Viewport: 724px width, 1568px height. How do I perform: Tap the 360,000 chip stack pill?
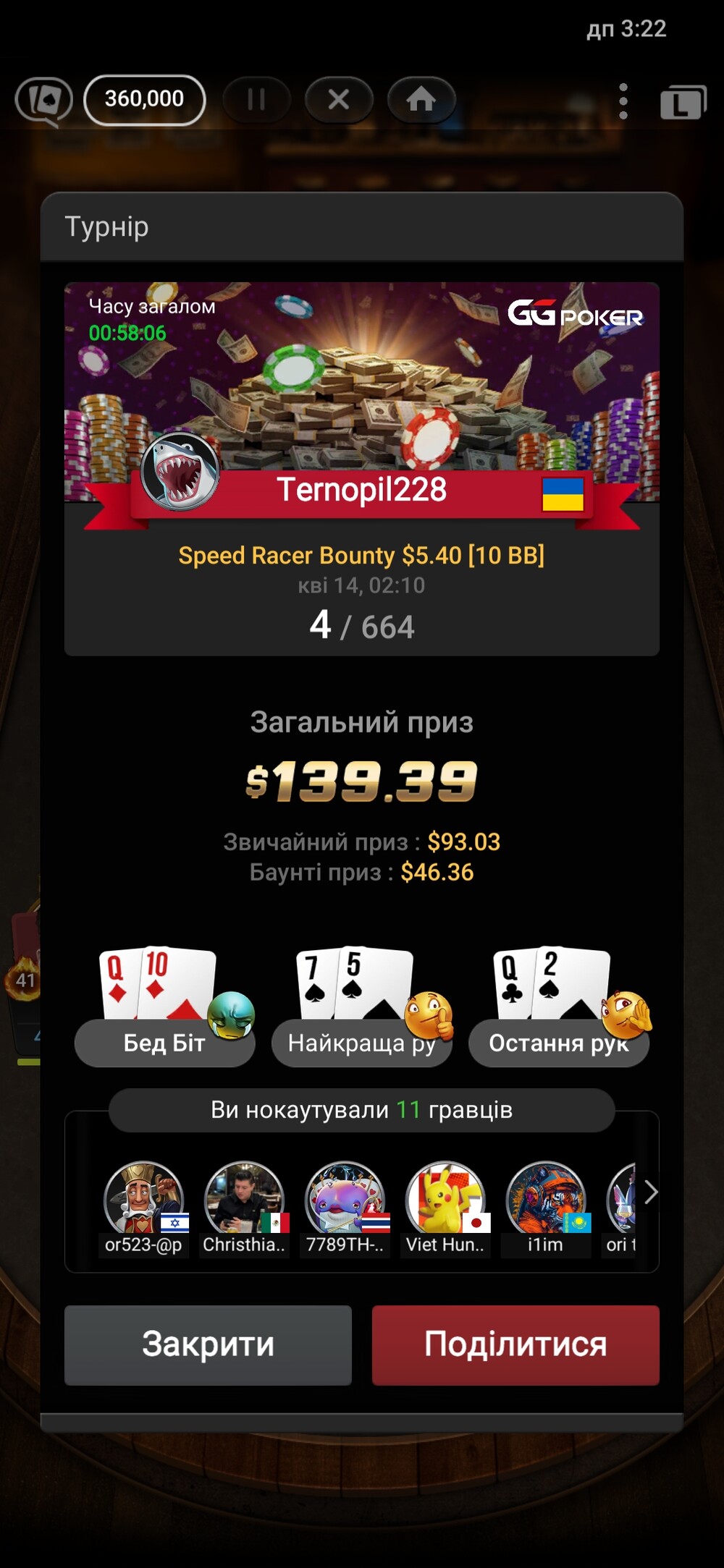click(145, 100)
